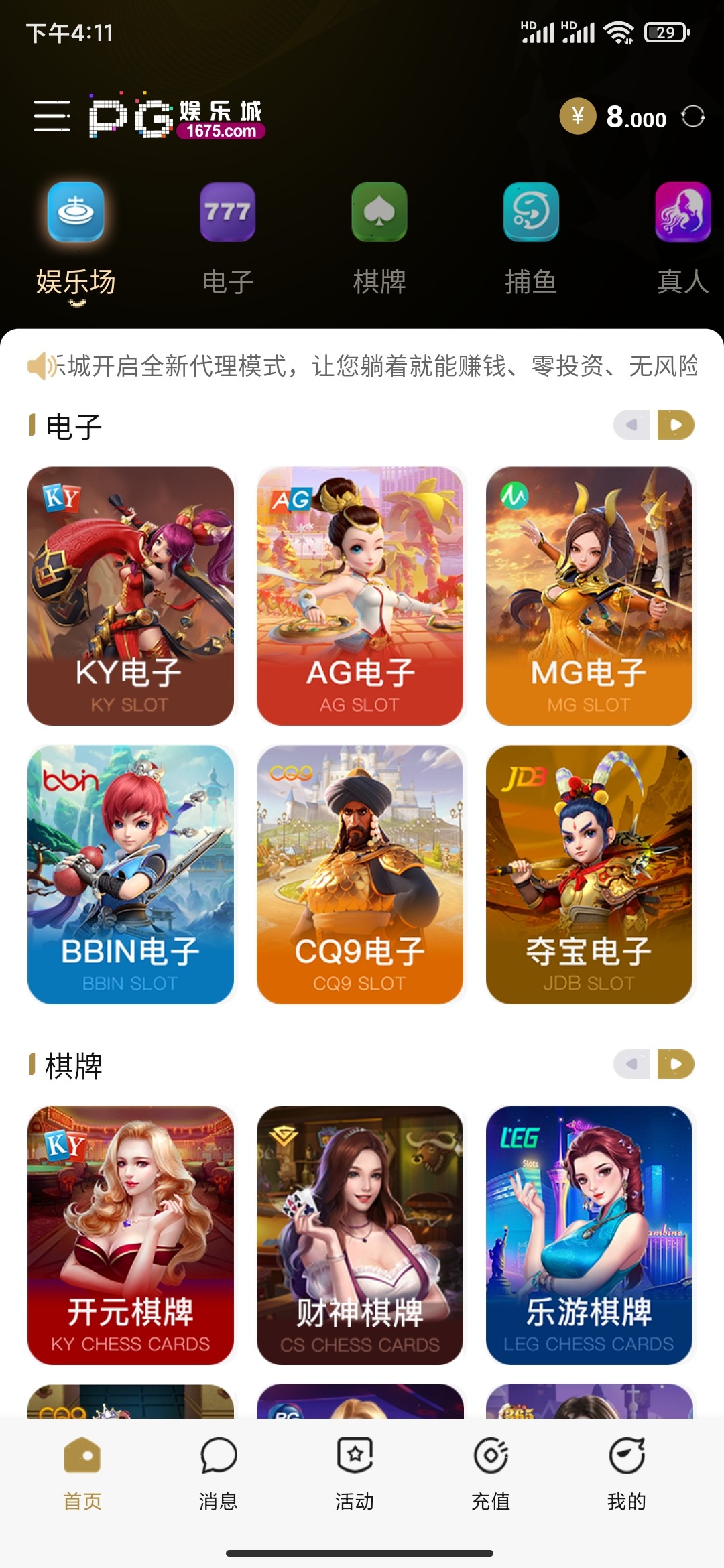Show next page of 电子 games
This screenshot has width=724, height=1568.
pos(676,425)
